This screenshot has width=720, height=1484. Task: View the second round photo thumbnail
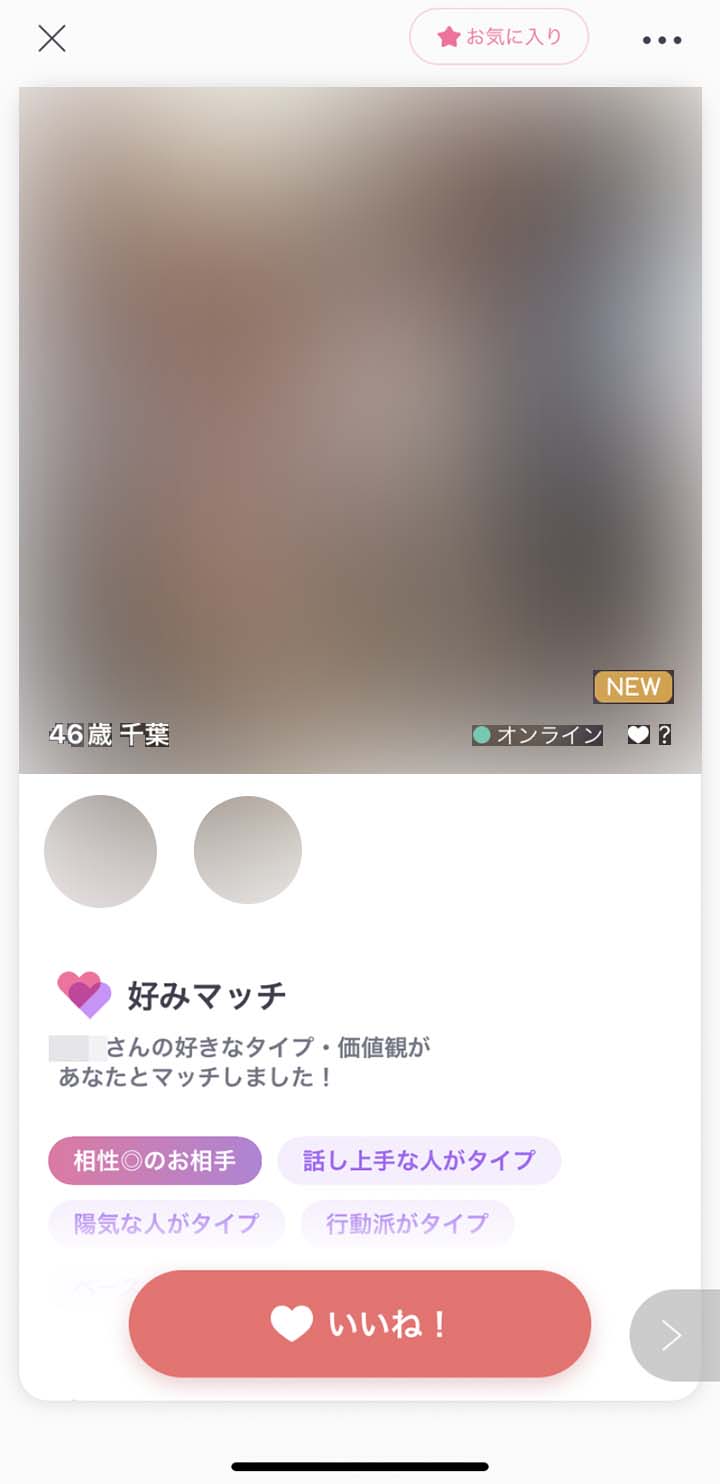coord(248,850)
